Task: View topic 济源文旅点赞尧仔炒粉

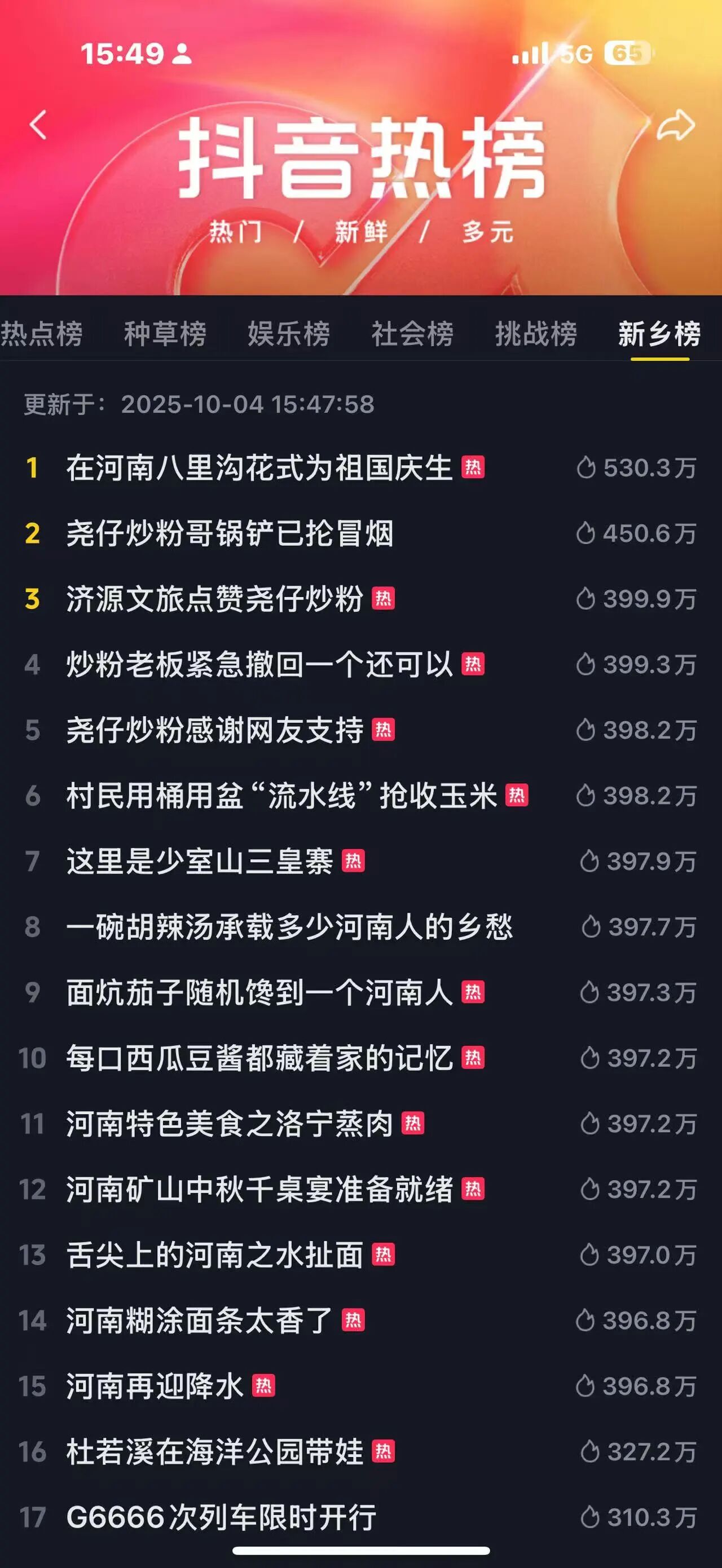Action: coord(214,599)
